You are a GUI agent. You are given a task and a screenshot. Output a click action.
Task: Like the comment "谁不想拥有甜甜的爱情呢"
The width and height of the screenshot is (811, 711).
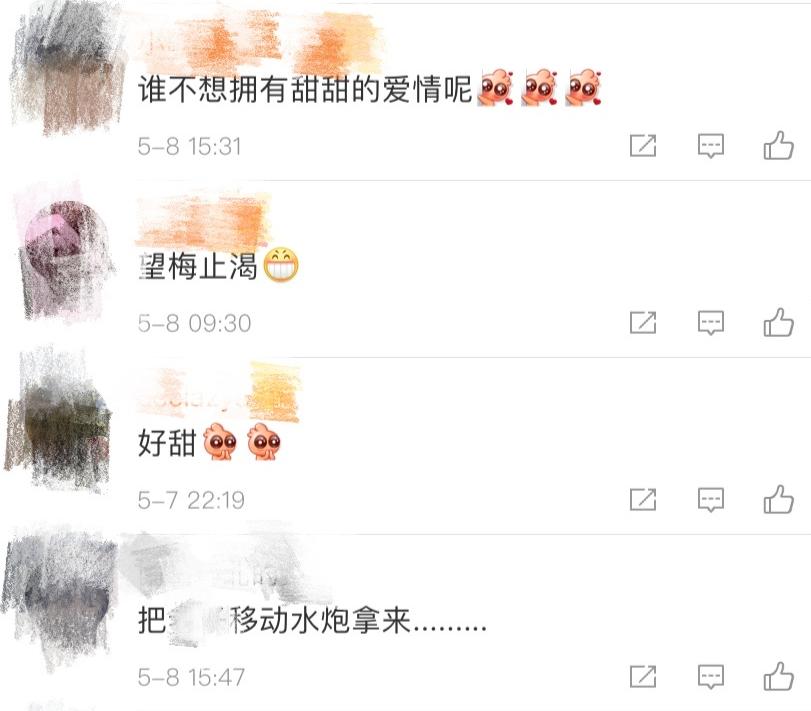[x=778, y=146]
